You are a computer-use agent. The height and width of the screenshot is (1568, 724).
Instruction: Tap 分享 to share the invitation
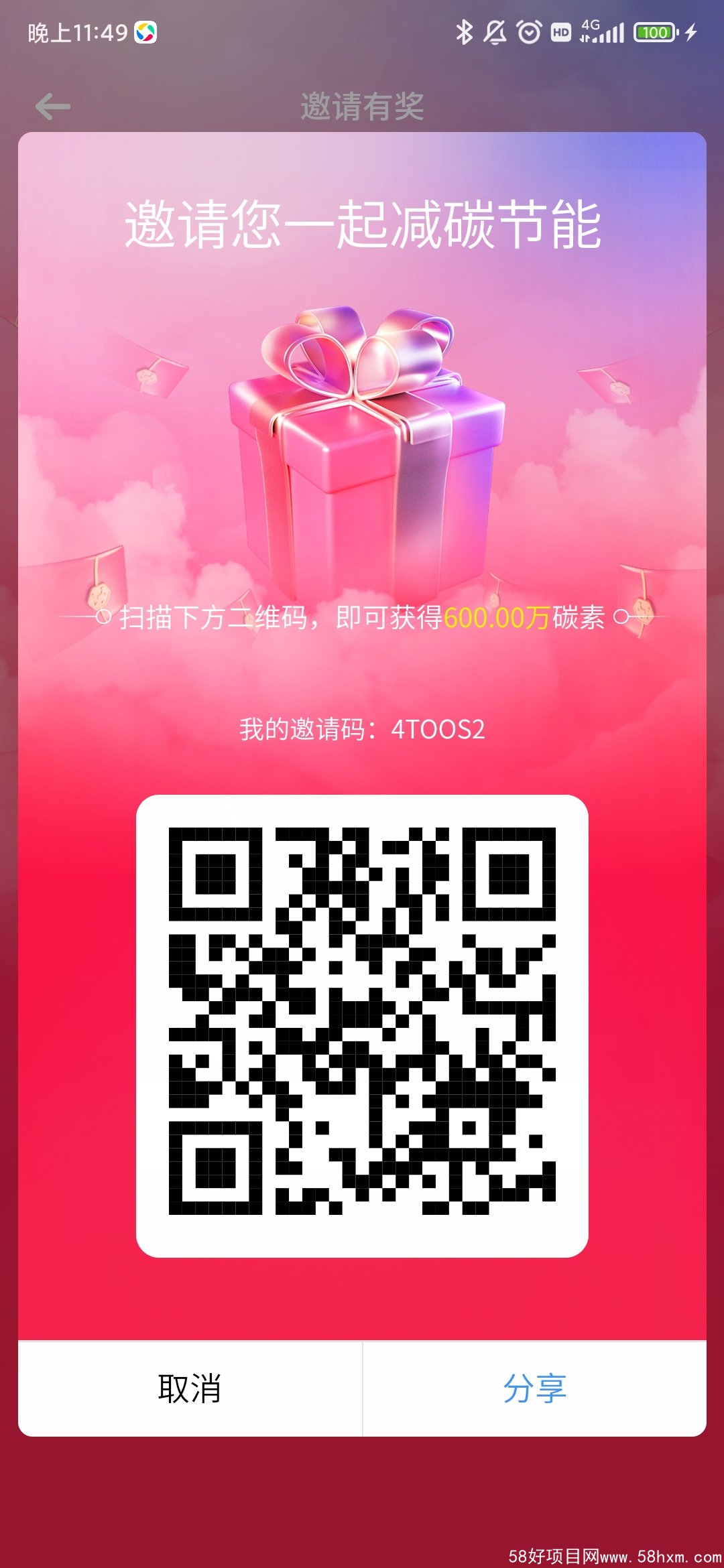coord(534,1388)
